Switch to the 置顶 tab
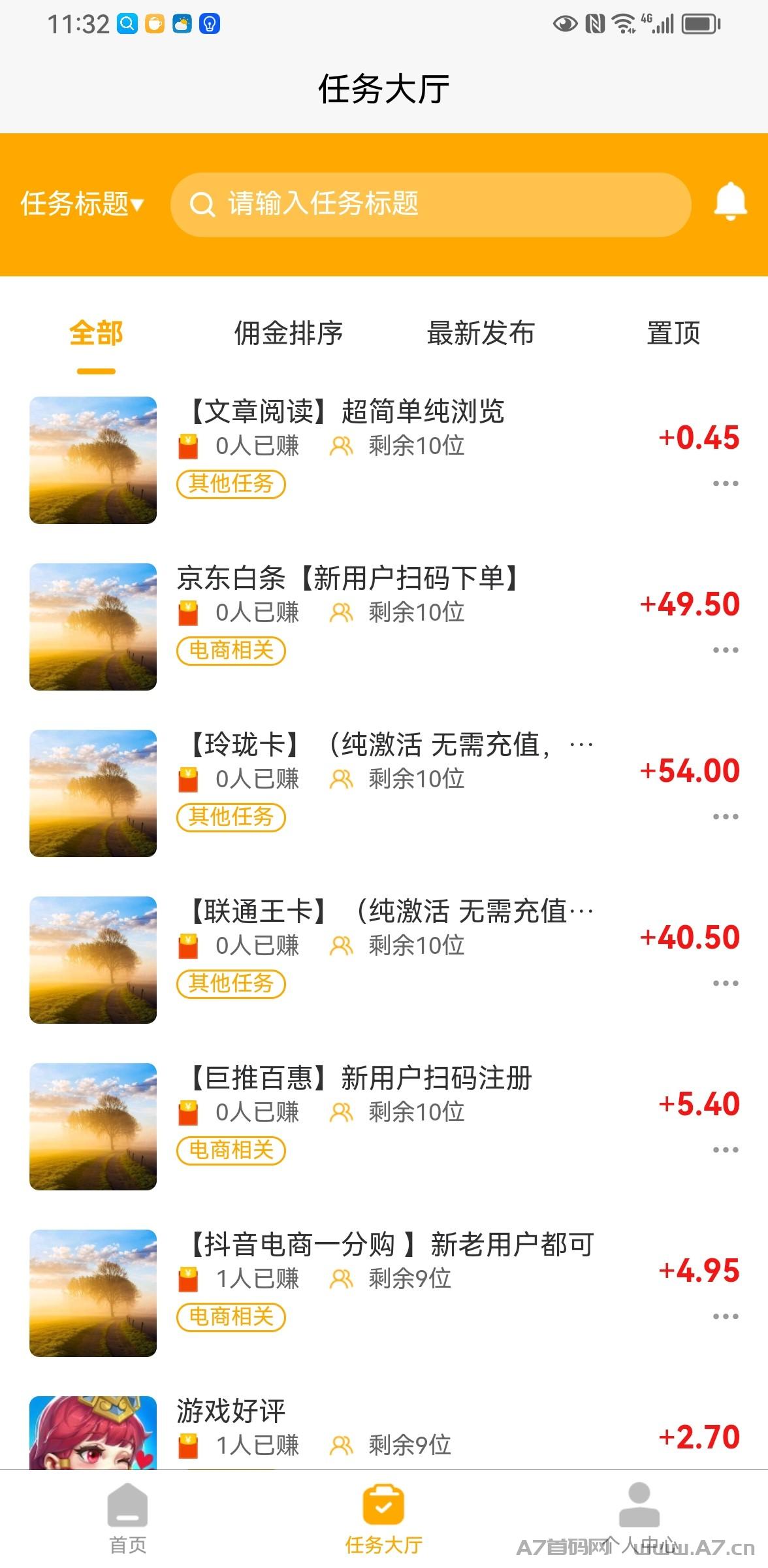Image resolution: width=768 pixels, height=1568 pixels. pos(673,333)
